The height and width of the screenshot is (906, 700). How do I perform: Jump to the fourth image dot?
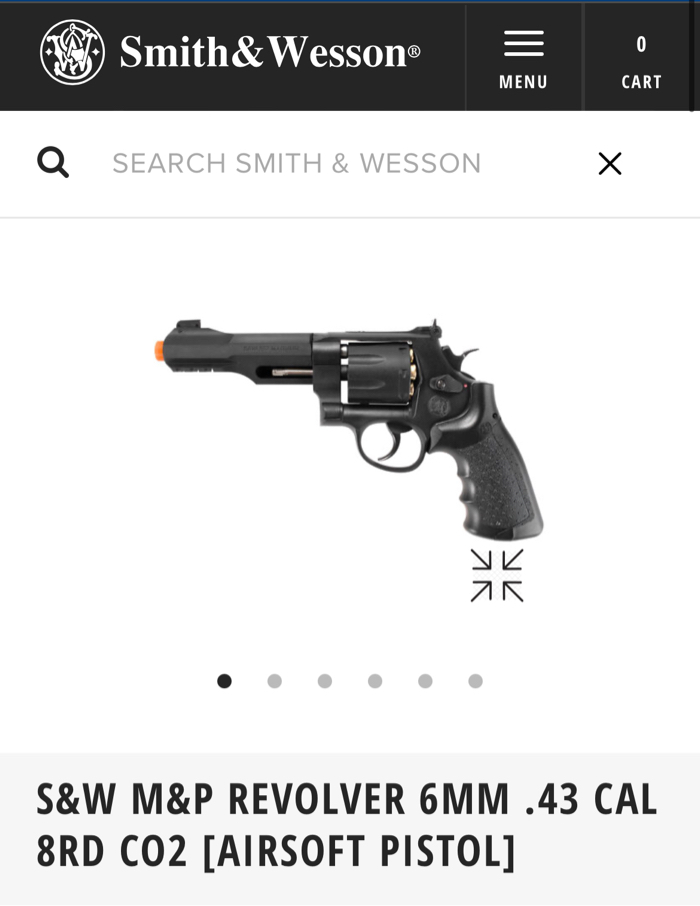(375, 681)
